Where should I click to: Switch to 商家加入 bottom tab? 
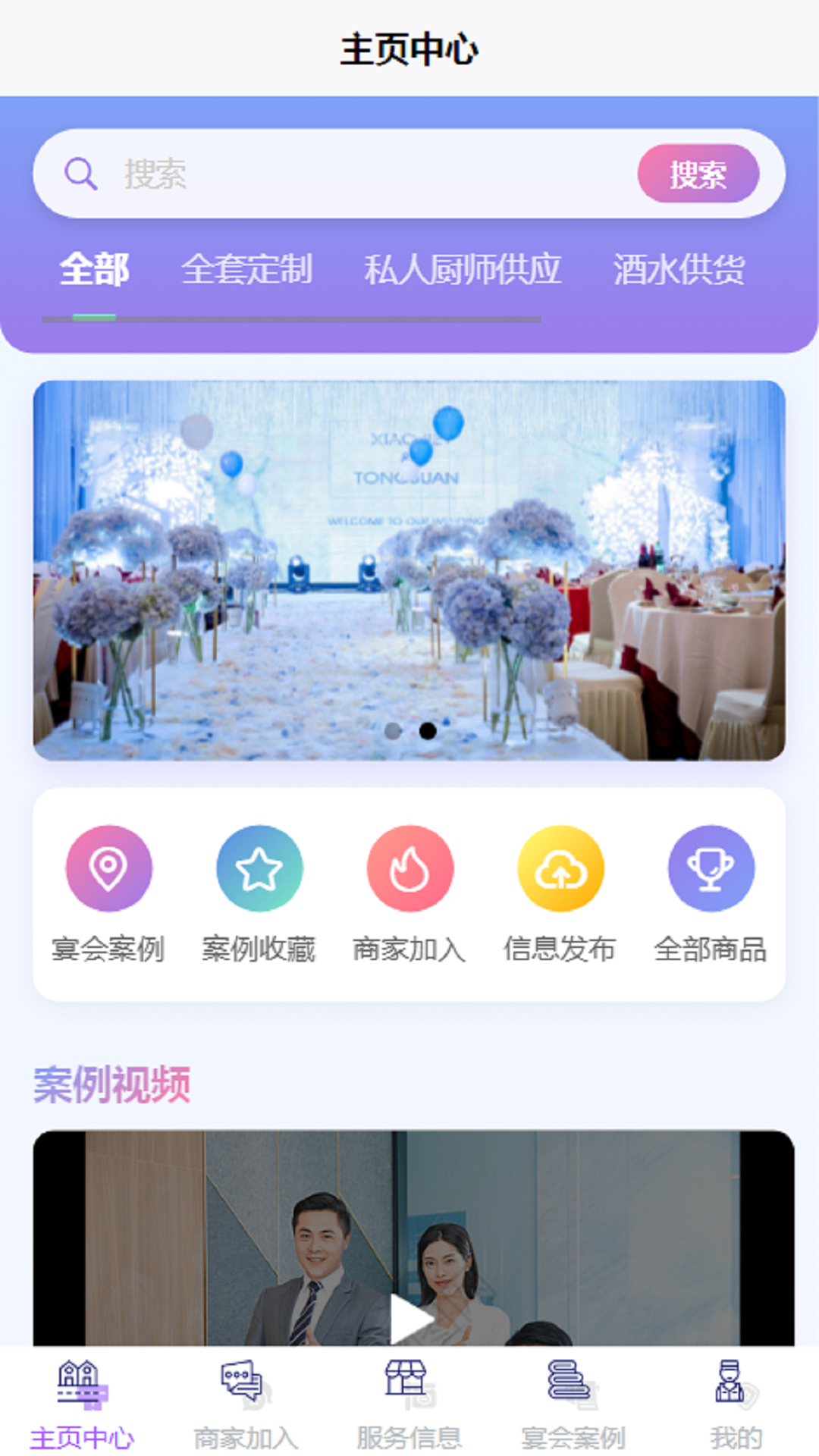(245, 1404)
